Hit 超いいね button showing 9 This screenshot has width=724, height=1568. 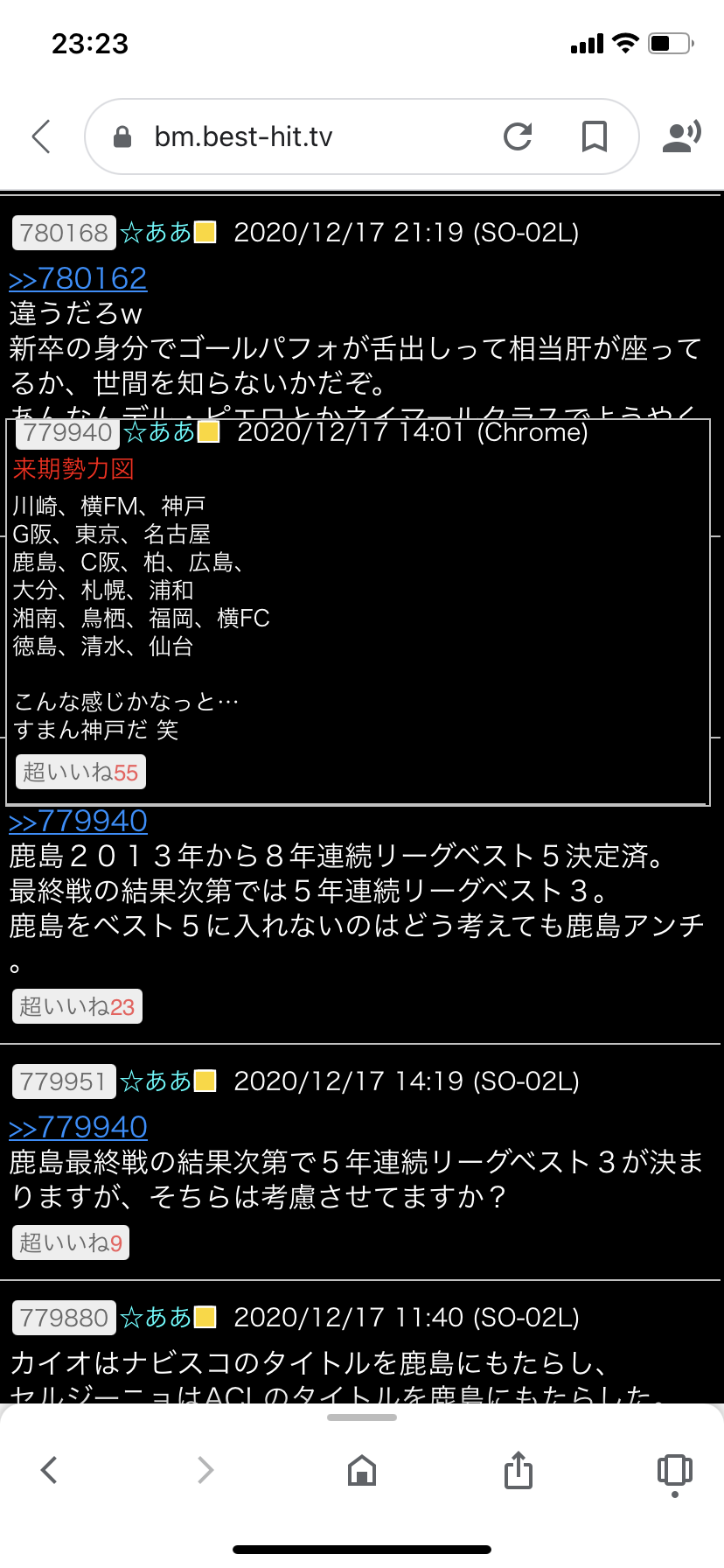71,1242
